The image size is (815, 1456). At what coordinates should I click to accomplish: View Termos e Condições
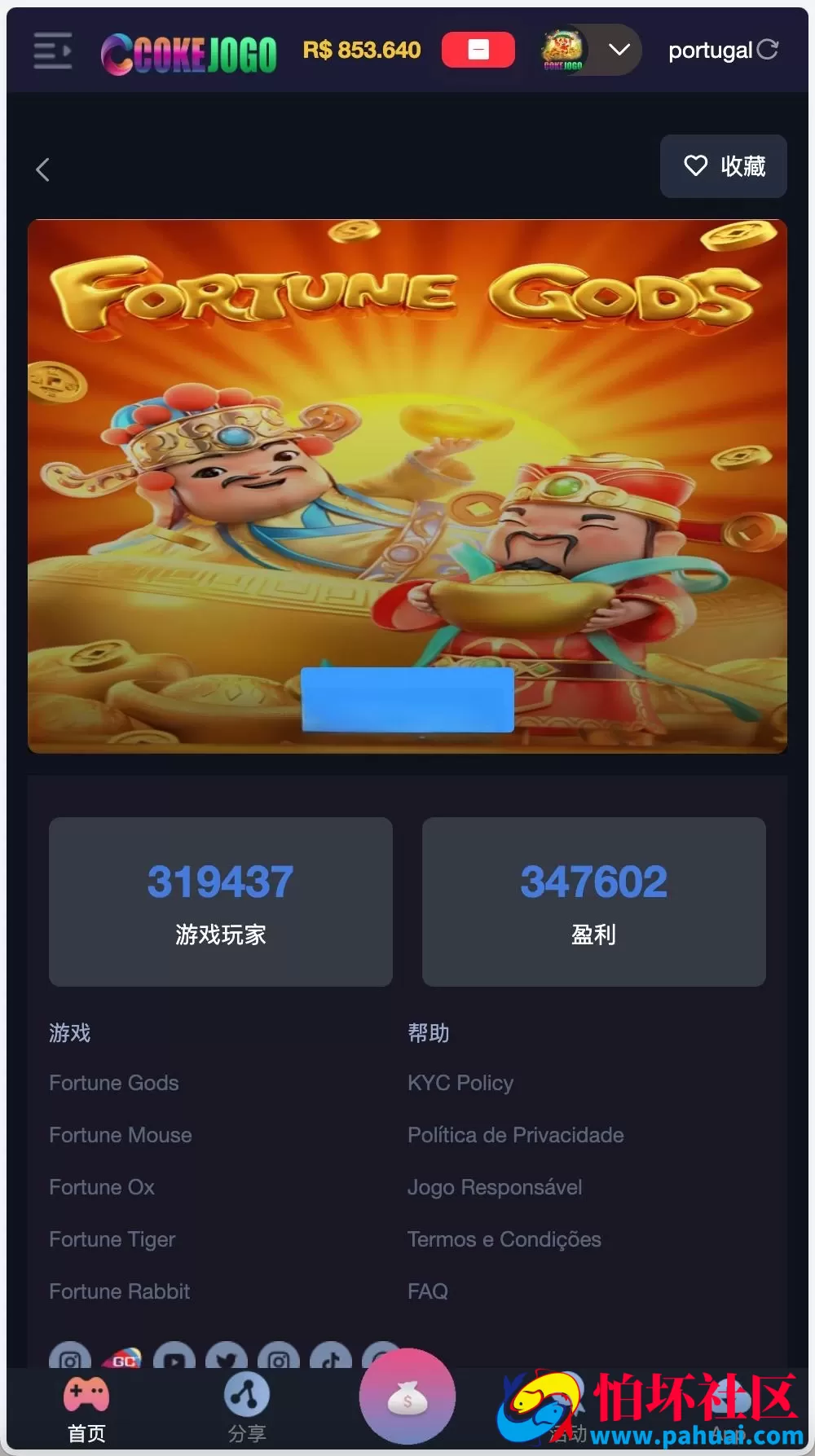(504, 1239)
